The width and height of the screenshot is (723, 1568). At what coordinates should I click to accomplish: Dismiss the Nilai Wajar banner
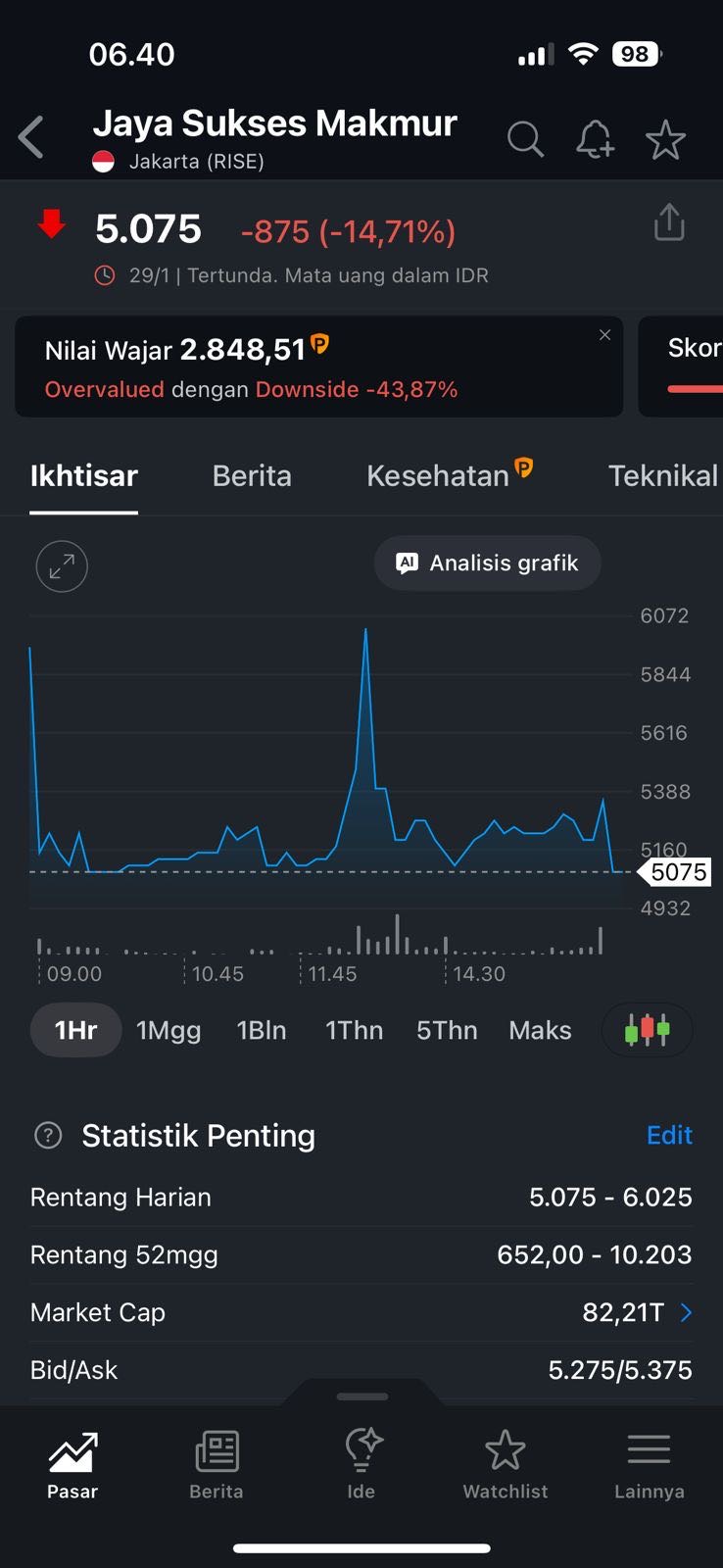604,335
